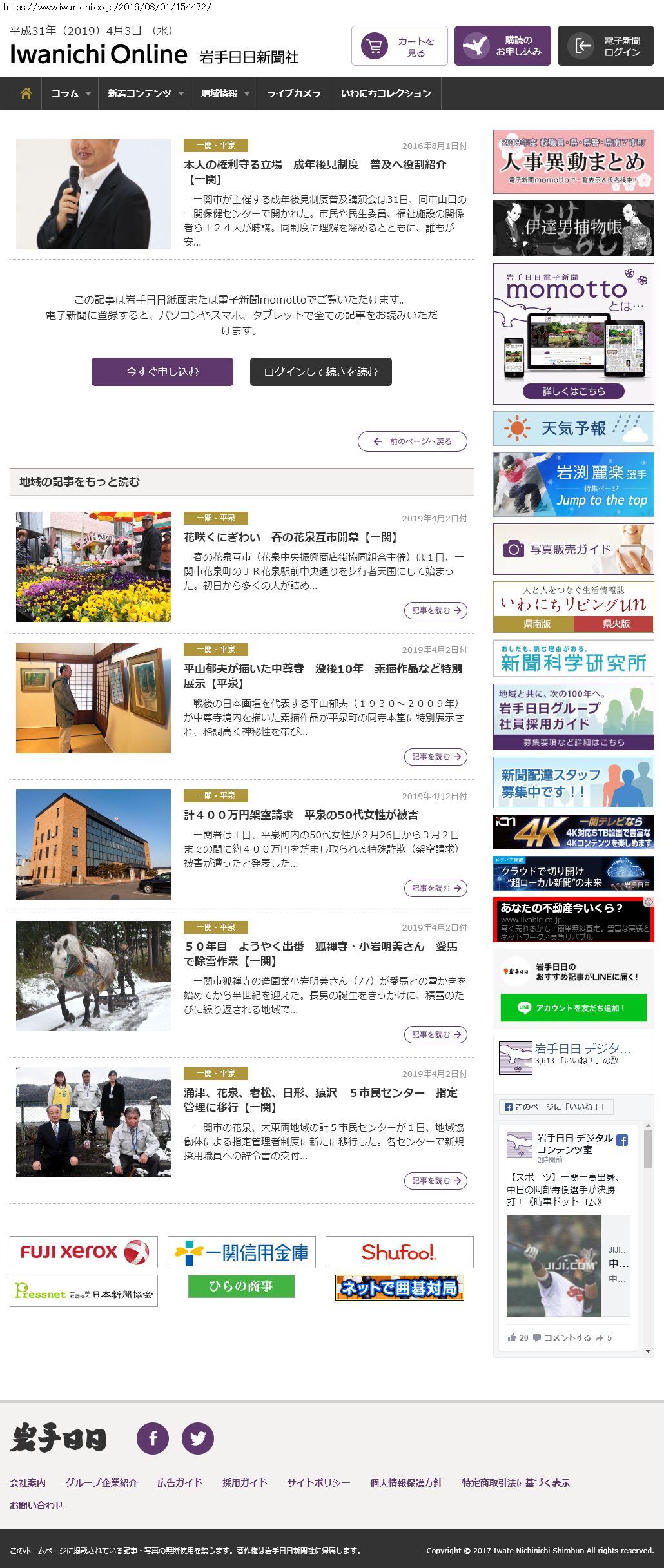Open the home icon in the navigation bar
This screenshot has width=664, height=1568.
(26, 93)
